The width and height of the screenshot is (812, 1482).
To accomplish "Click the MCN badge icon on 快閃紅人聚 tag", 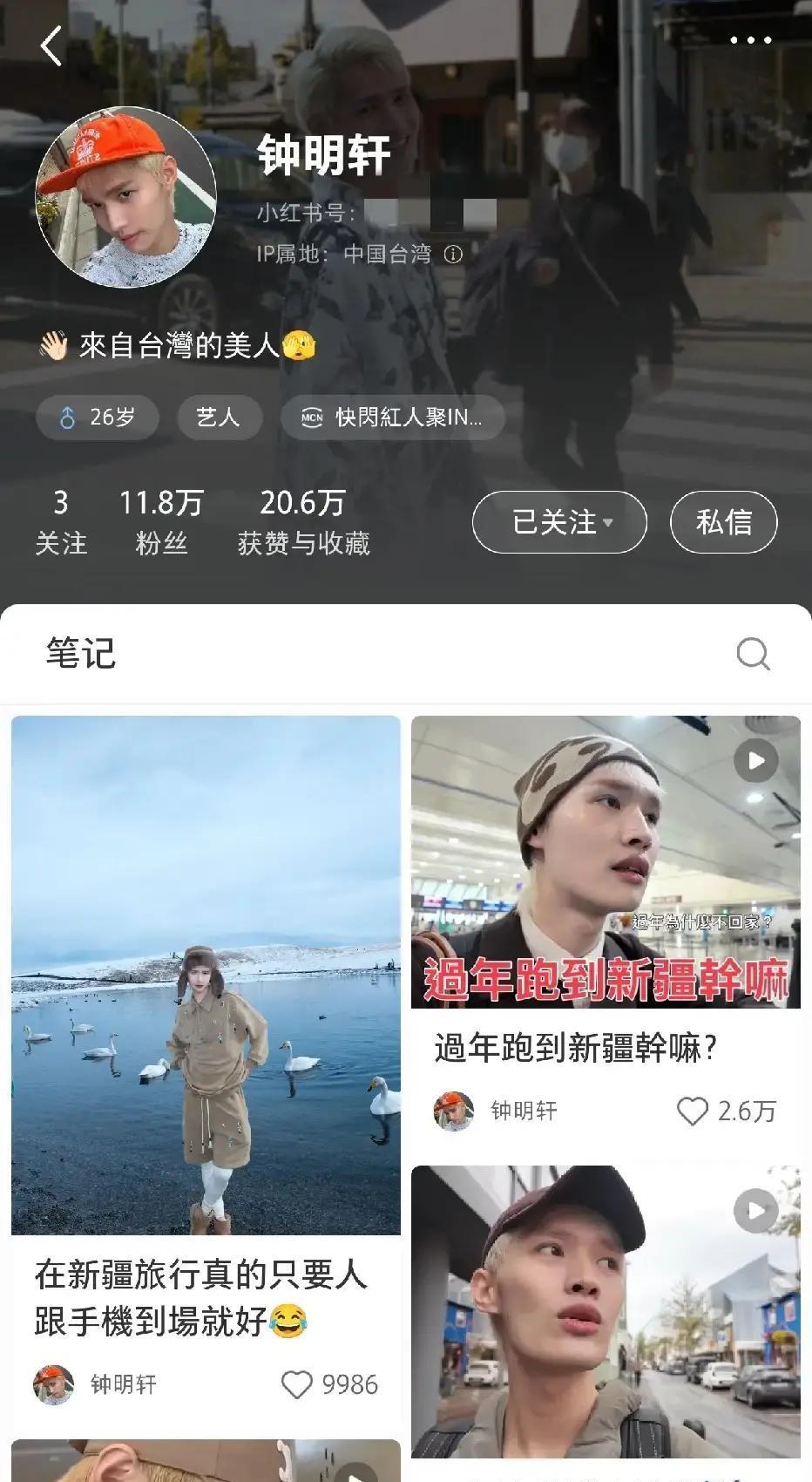I will coord(310,418).
